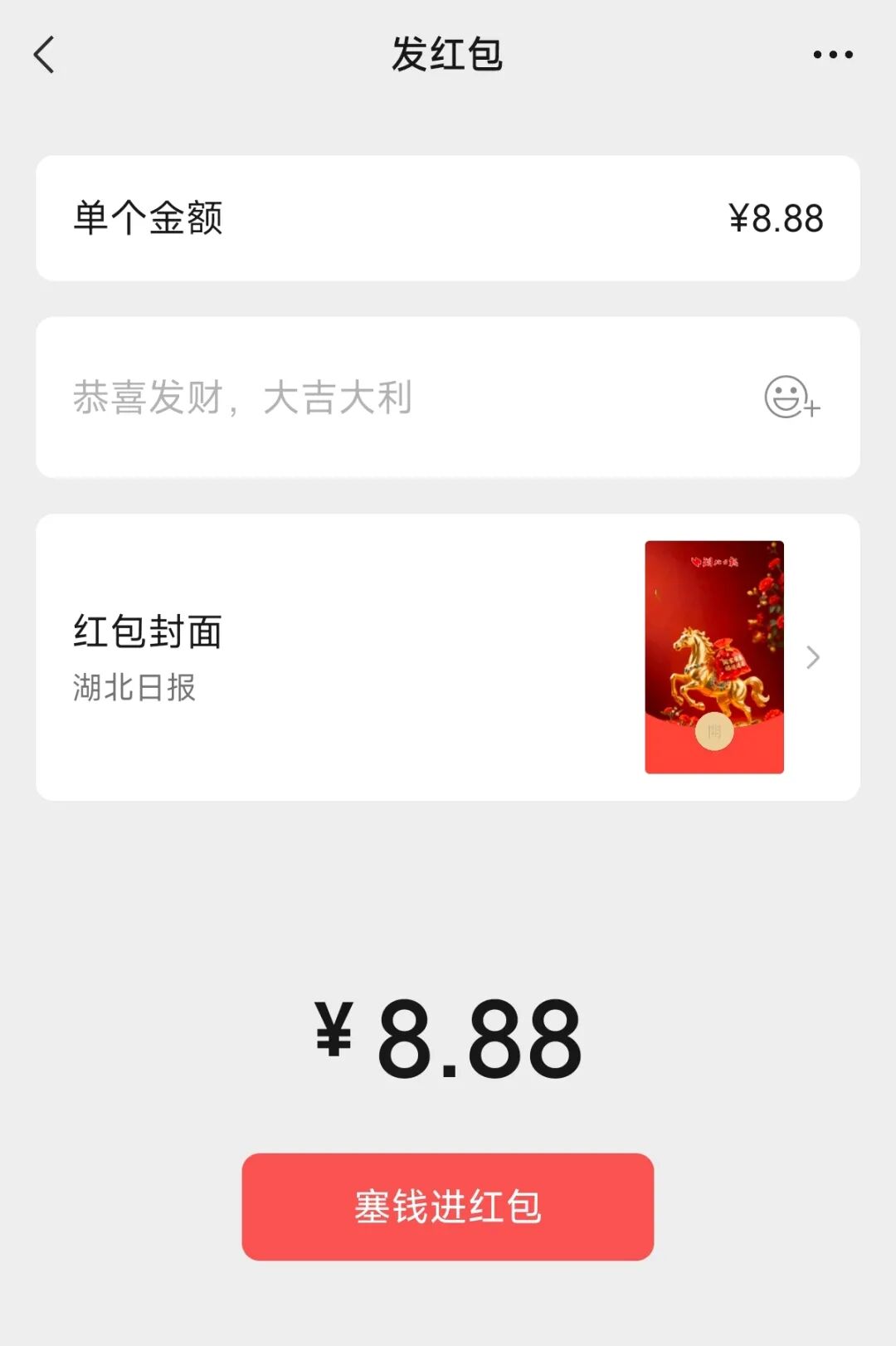Open the three-dot overflow menu

point(832,55)
